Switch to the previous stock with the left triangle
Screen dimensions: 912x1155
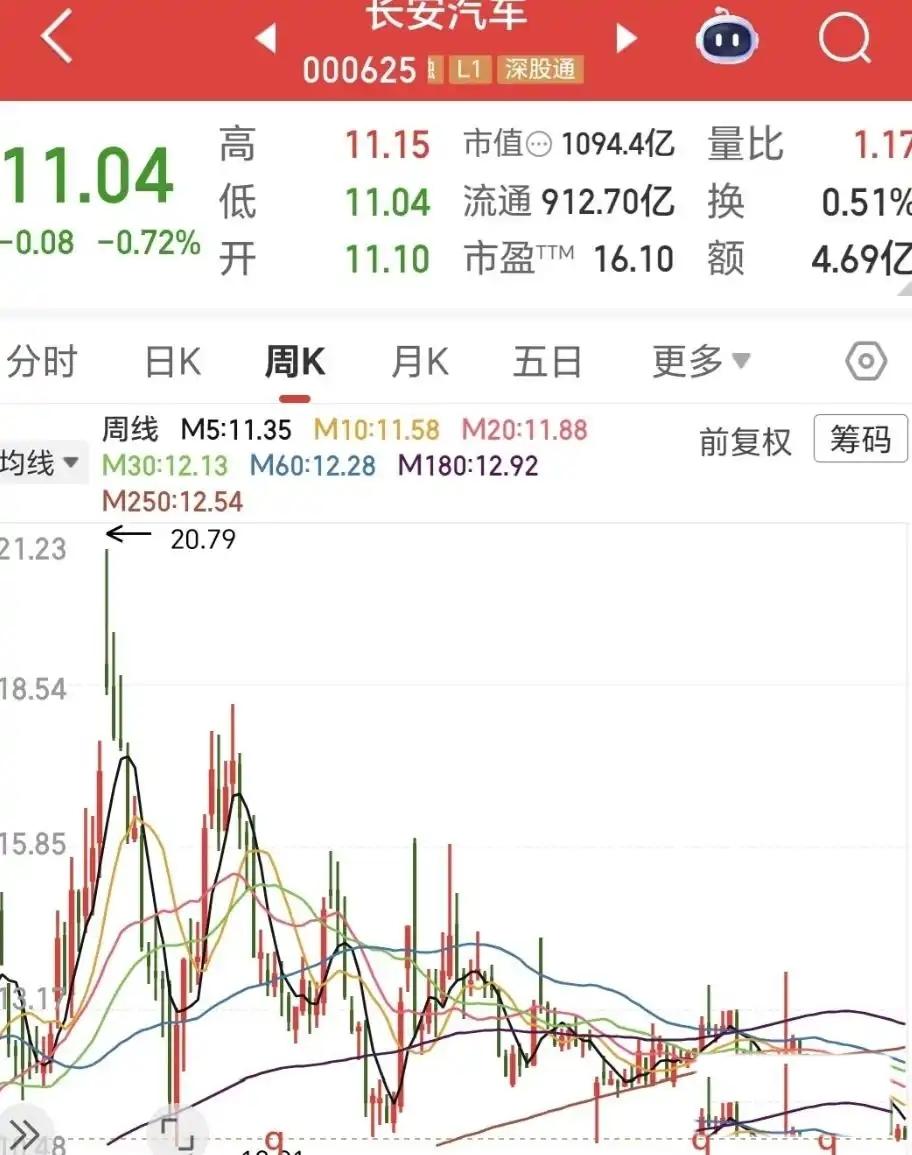point(265,38)
